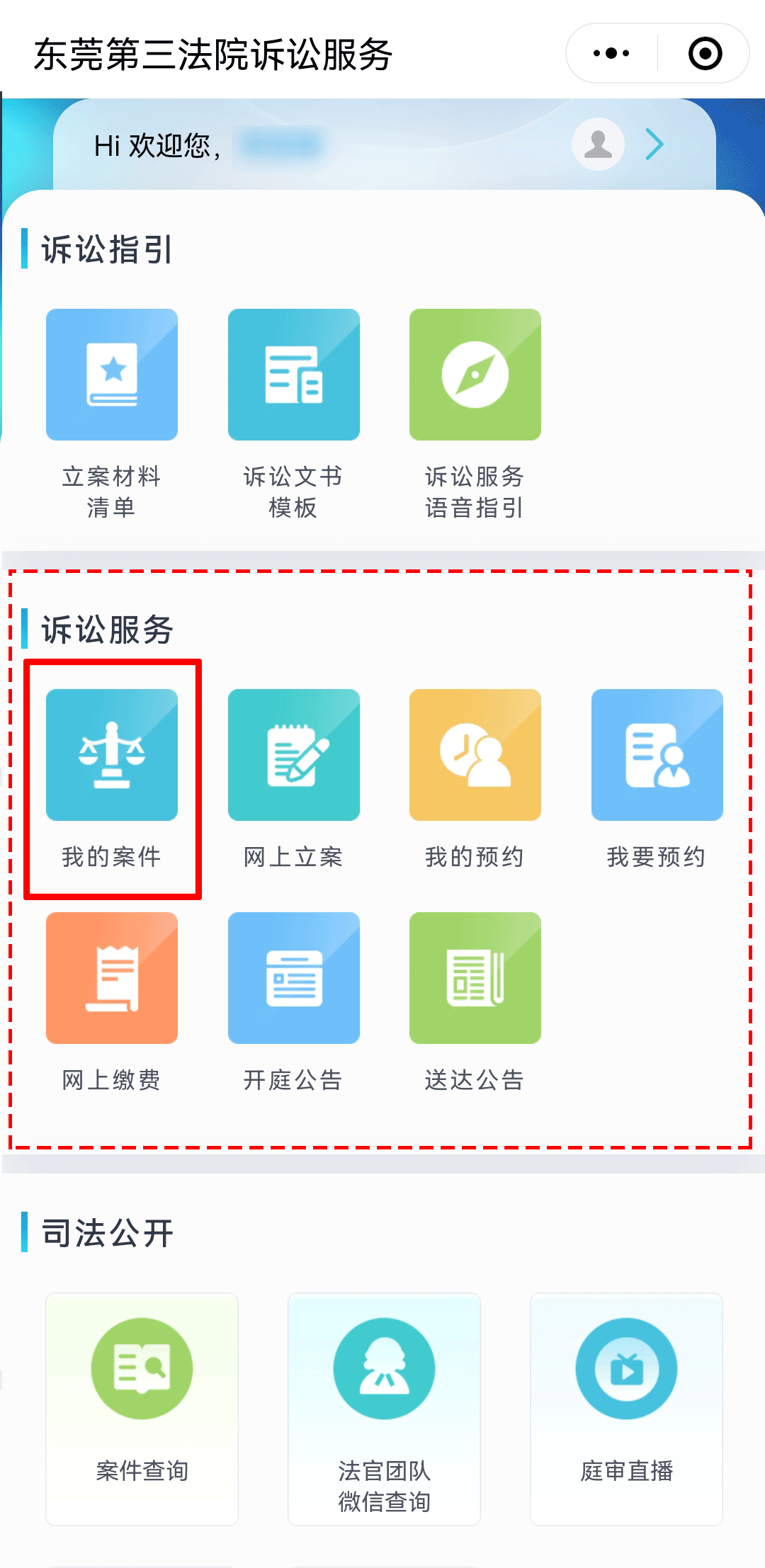Open 我的案件
Viewport: 765px width, 1568px height.
point(112,779)
